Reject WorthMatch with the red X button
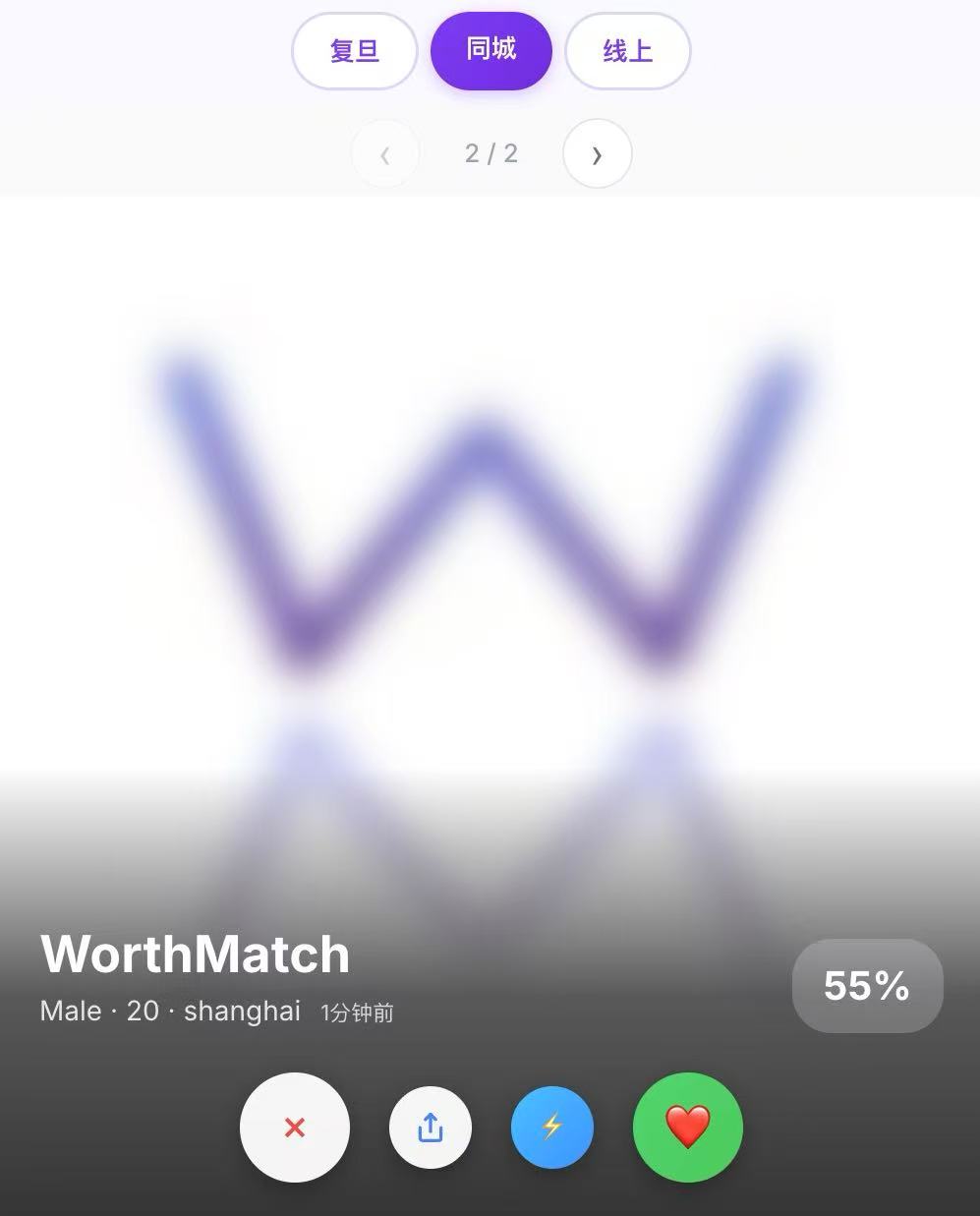980x1216 pixels. [x=294, y=1128]
